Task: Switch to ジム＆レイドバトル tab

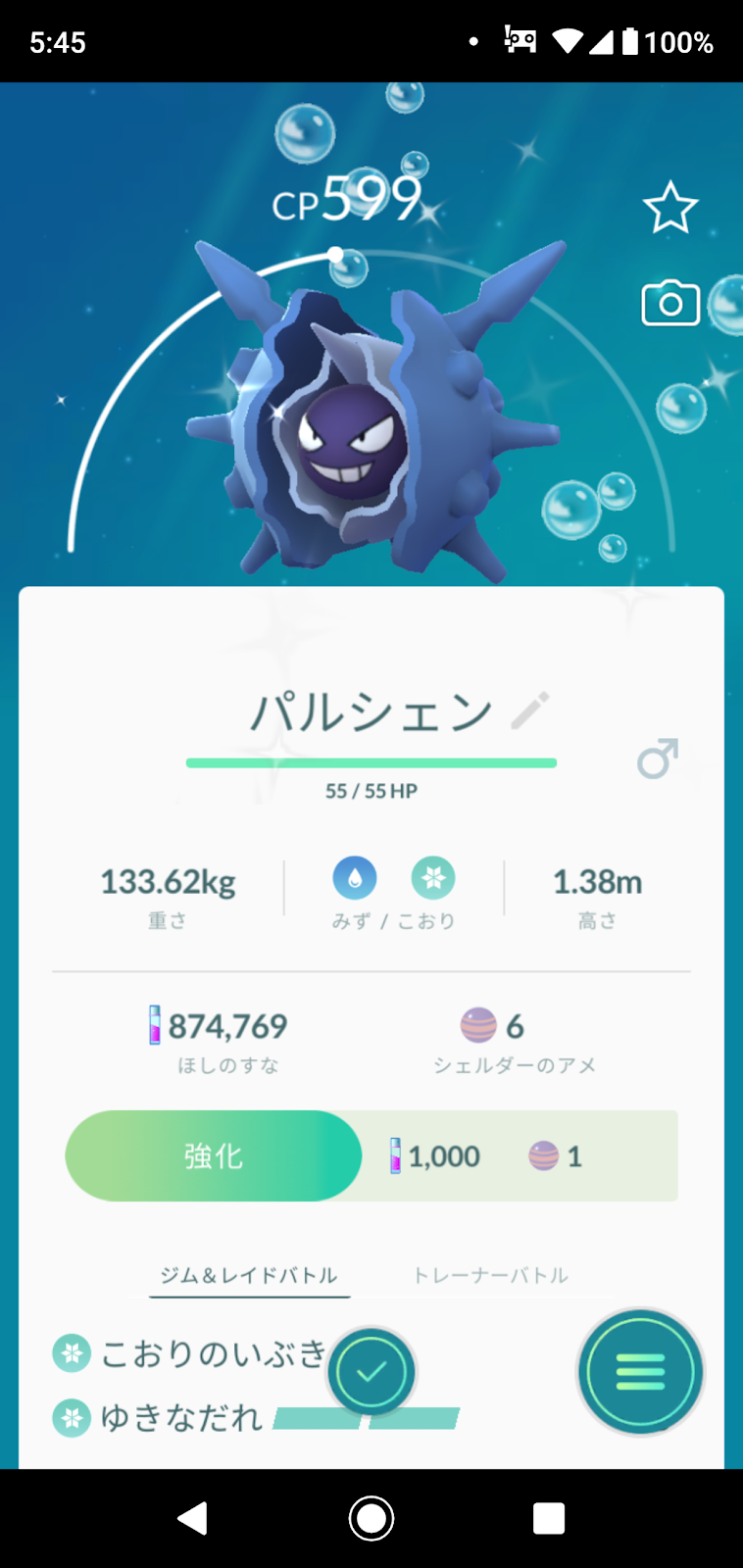Action: 249,1275
